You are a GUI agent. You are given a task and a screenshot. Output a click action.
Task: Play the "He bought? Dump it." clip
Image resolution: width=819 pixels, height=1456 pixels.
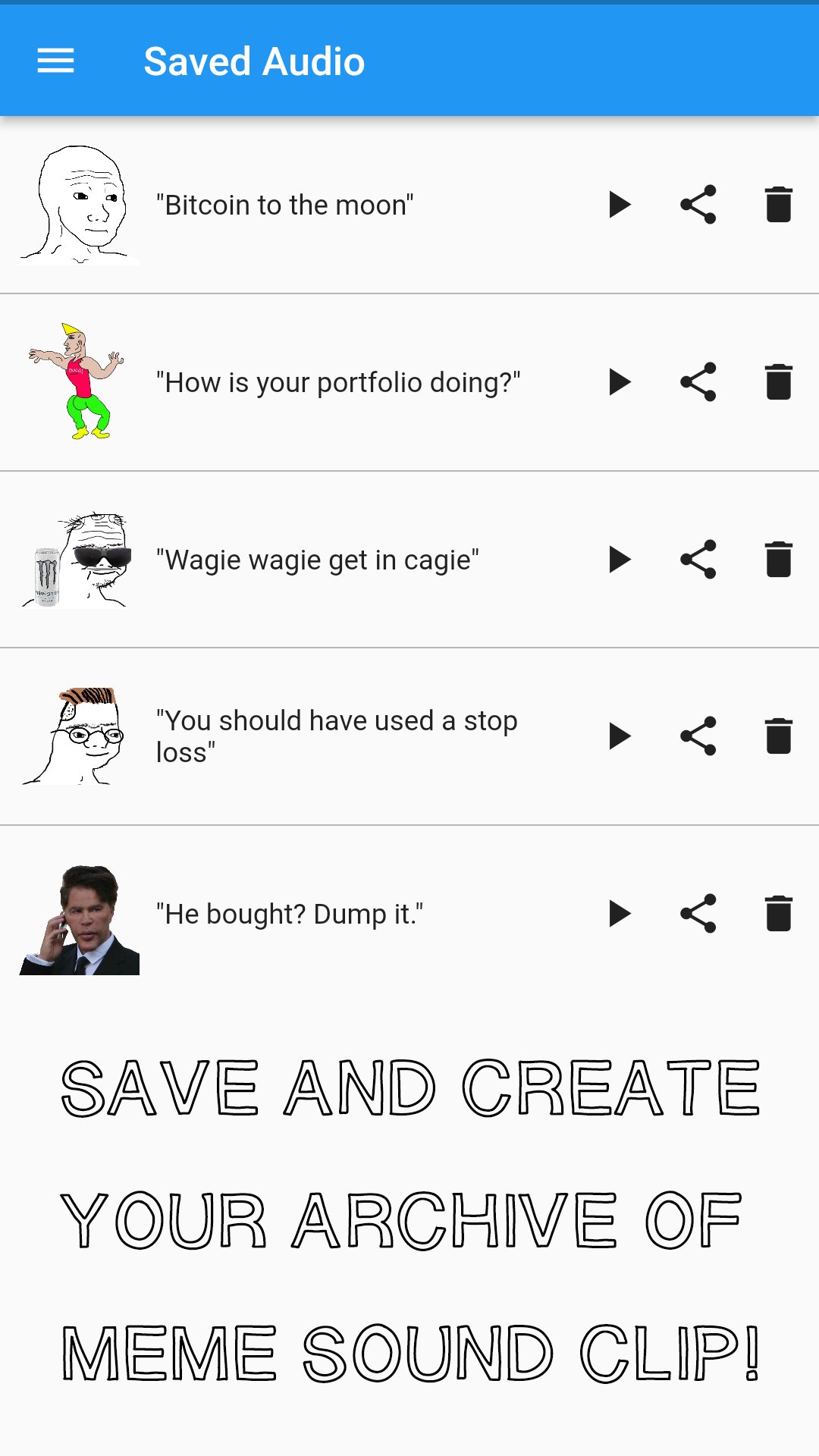click(x=620, y=914)
